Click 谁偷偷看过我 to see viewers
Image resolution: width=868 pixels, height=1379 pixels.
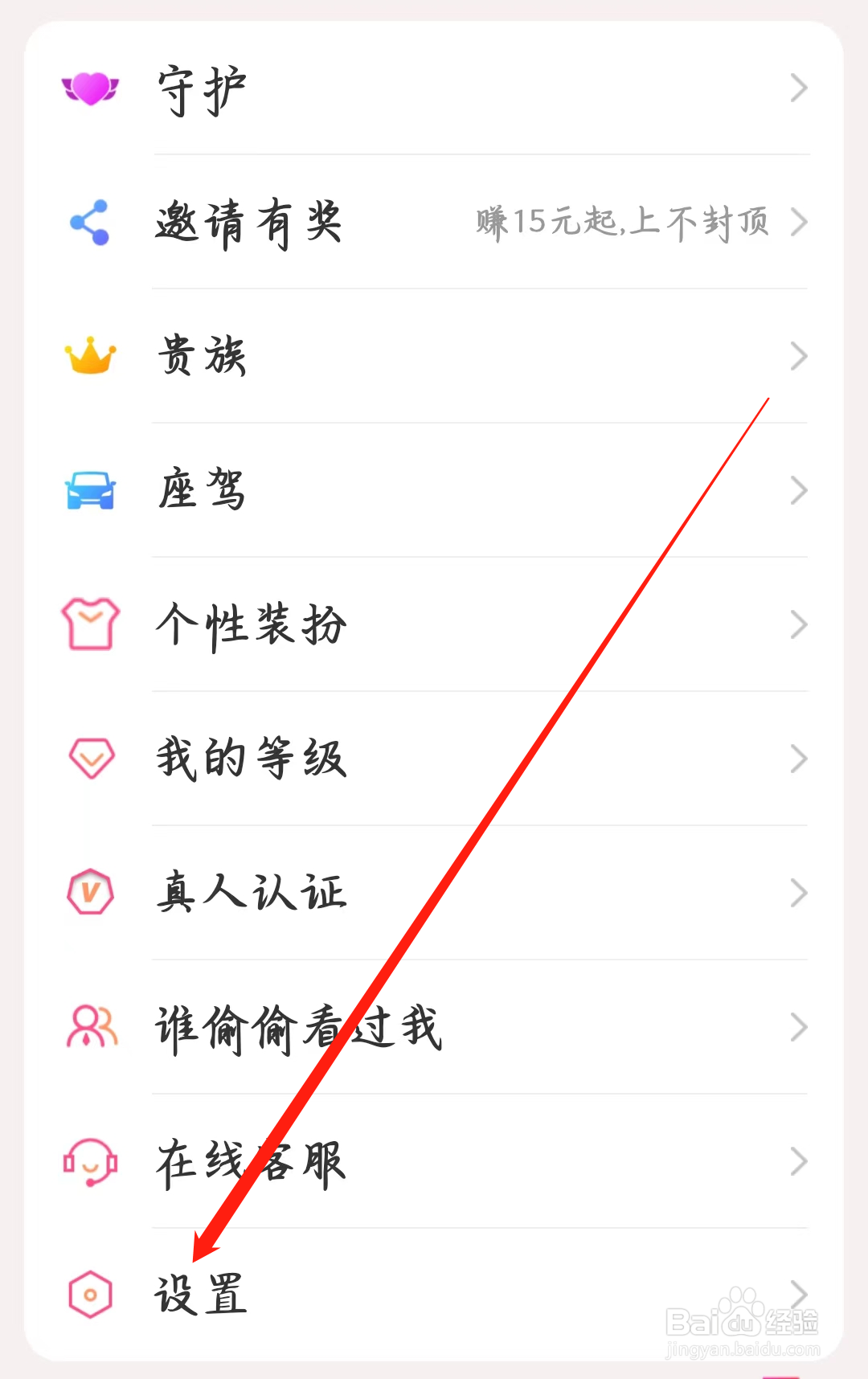[x=297, y=1026]
